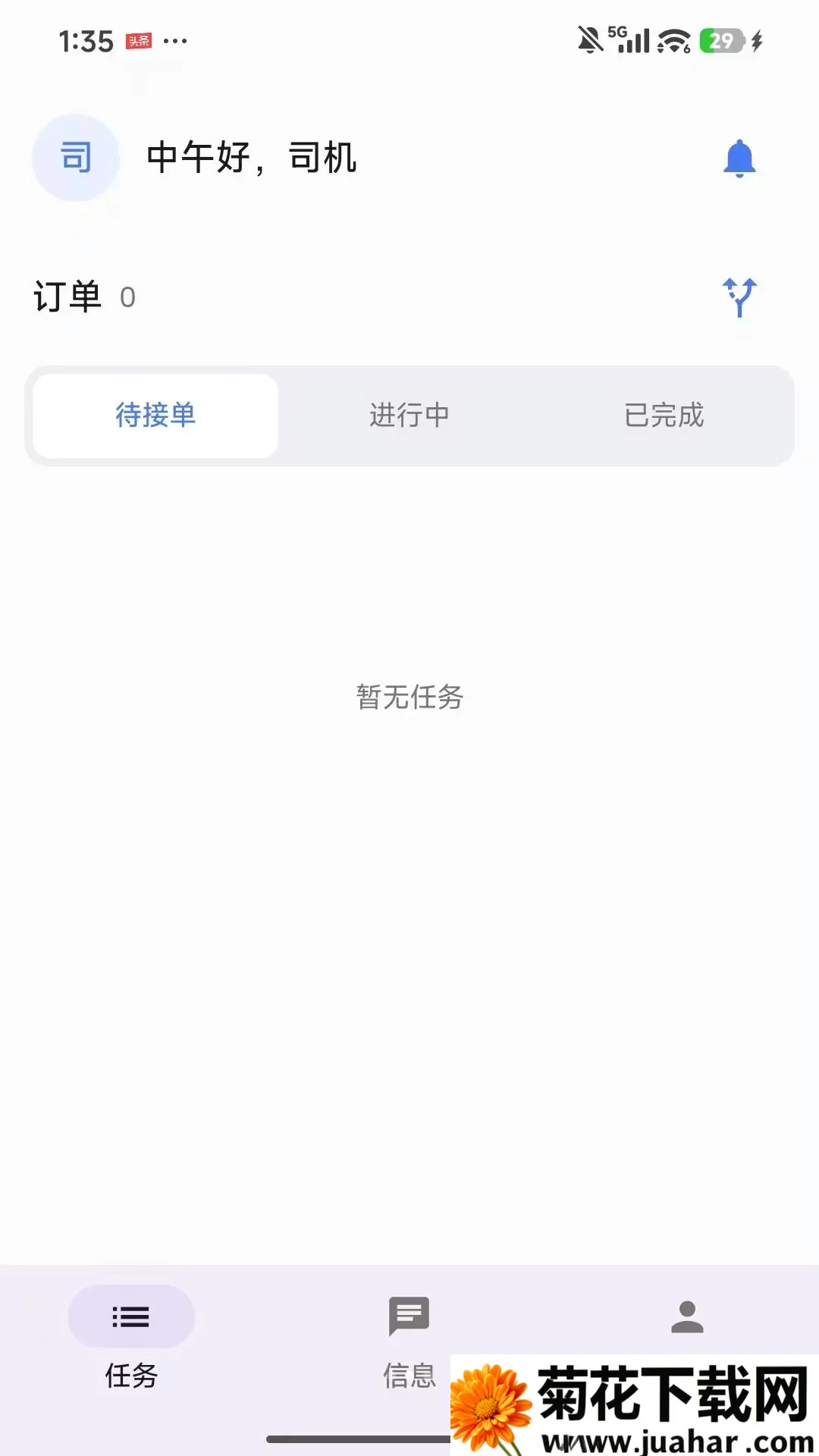Image resolution: width=819 pixels, height=1456 pixels.
Task: Open the person profile tab
Action: 688,1318
